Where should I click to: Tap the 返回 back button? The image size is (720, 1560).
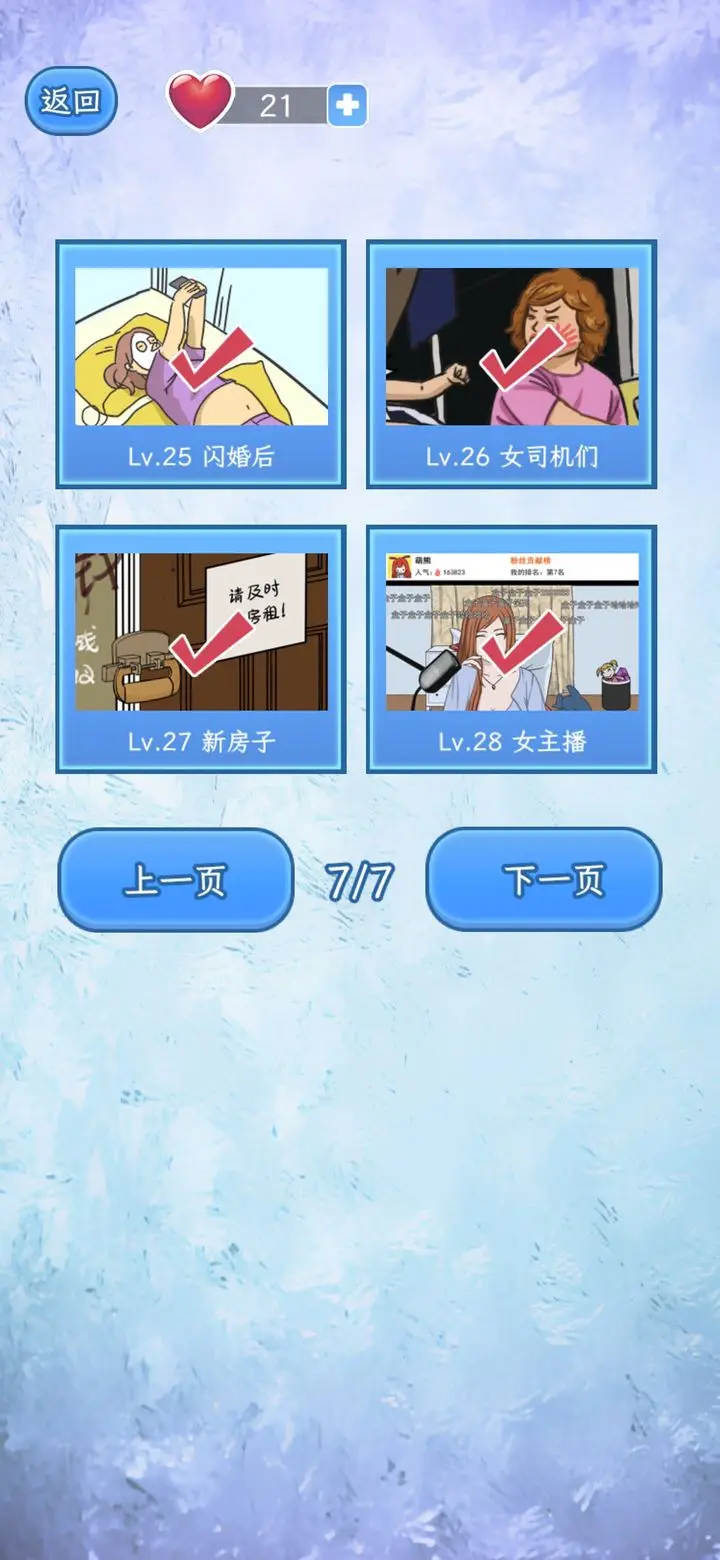71,101
